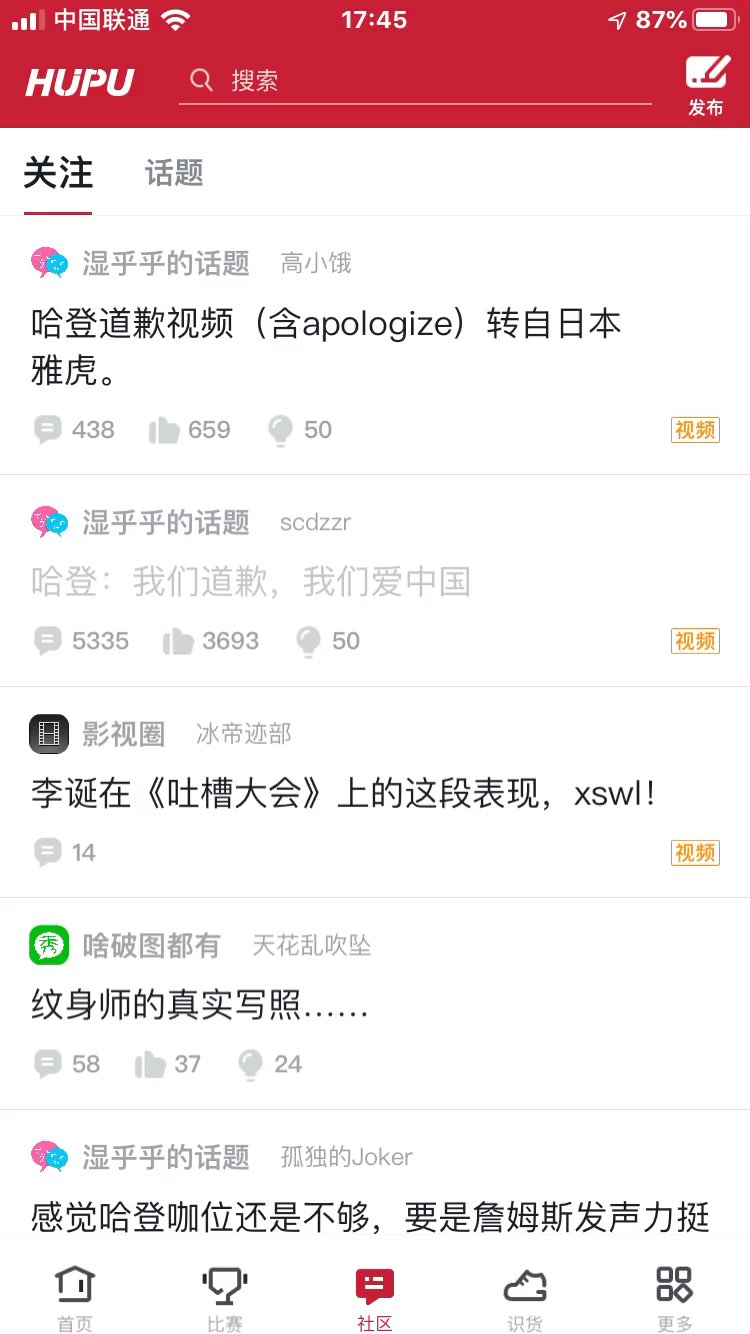Select the 社区 community tab
Image resolution: width=750 pixels, height=1334 pixels.
point(375,1297)
